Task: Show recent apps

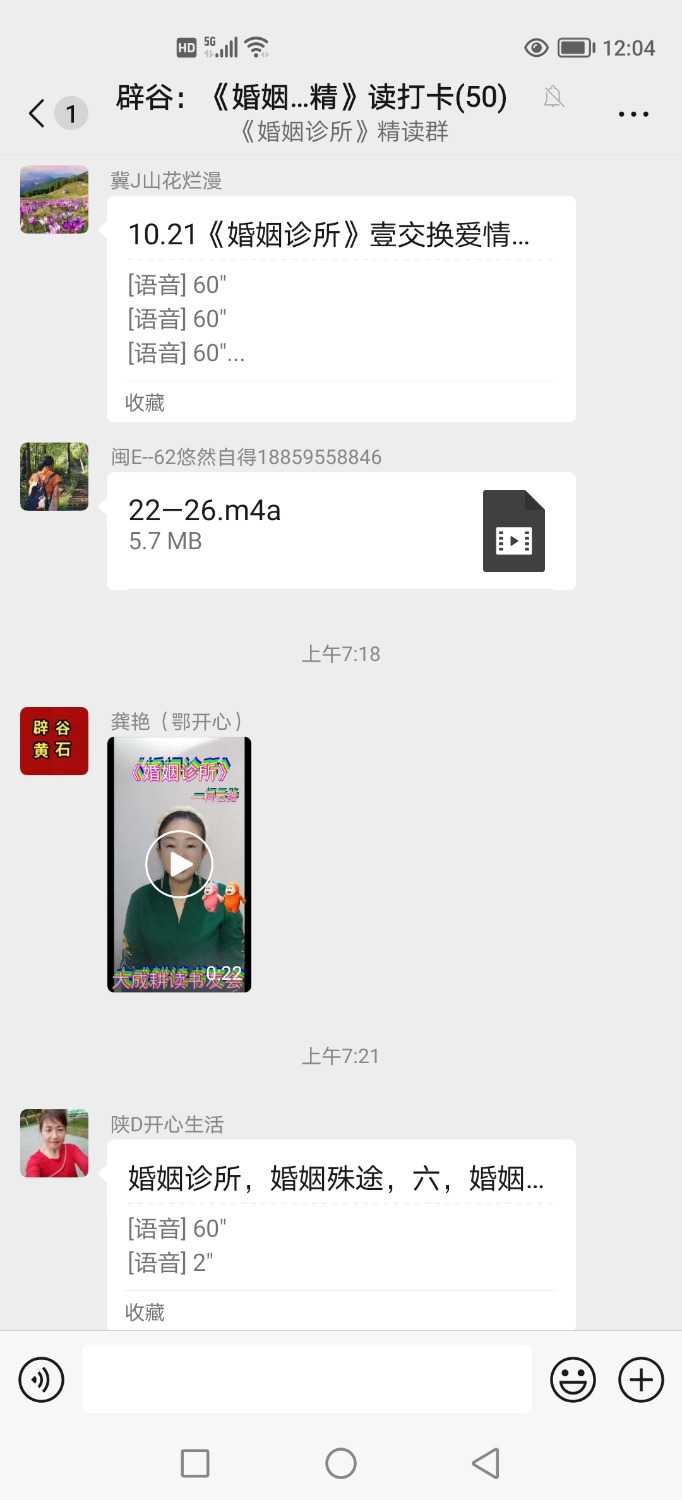Action: pos(195,1464)
